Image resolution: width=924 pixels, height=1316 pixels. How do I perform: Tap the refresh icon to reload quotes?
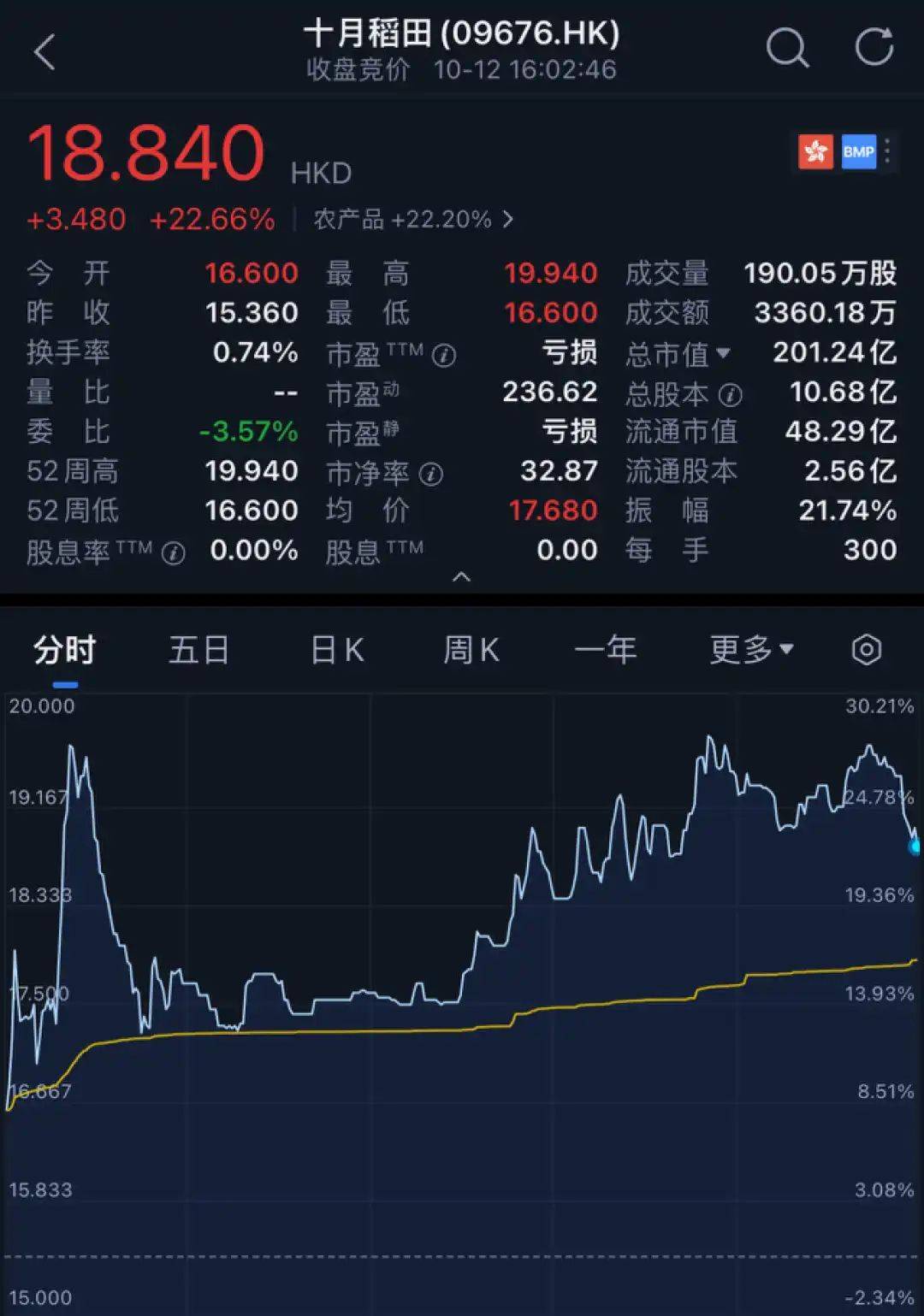coord(873,49)
